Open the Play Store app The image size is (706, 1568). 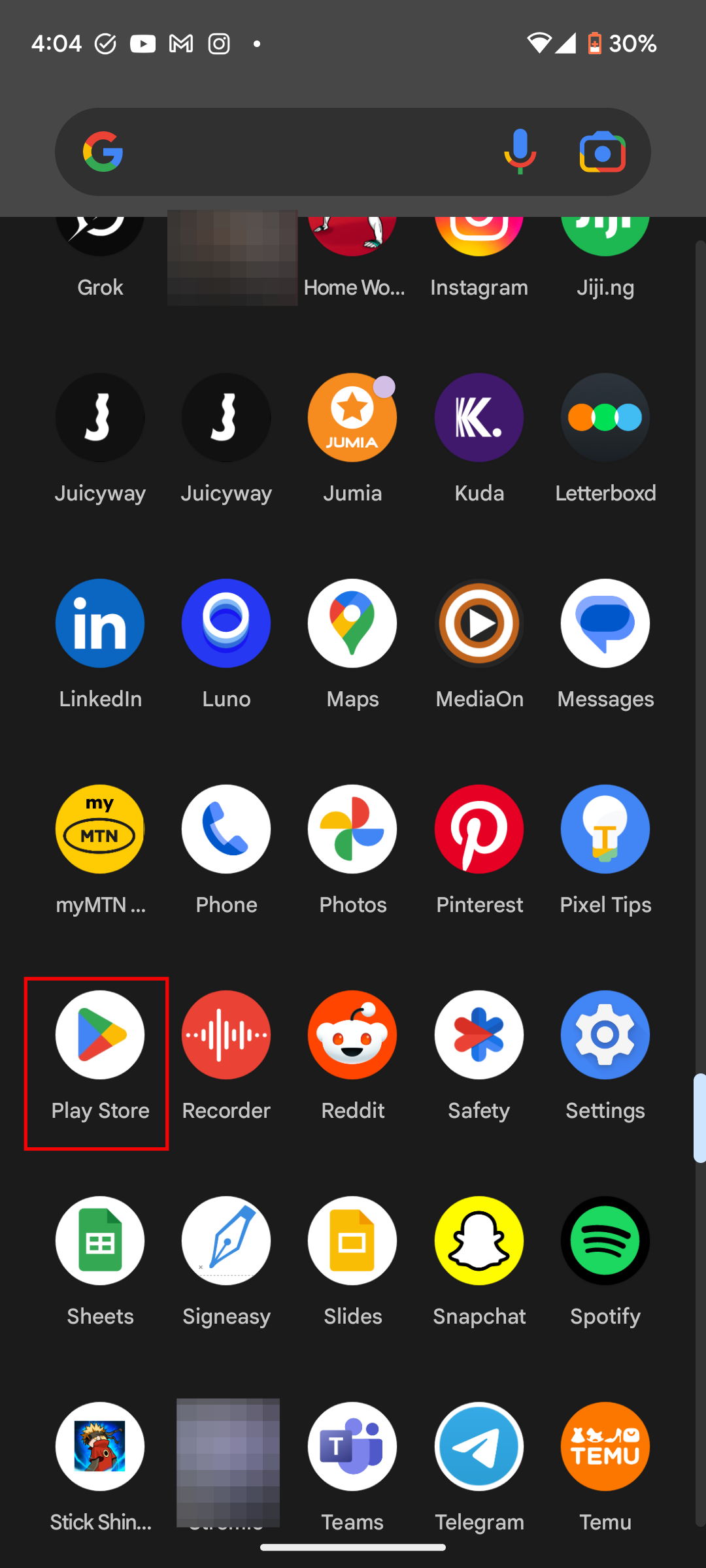click(x=99, y=1034)
